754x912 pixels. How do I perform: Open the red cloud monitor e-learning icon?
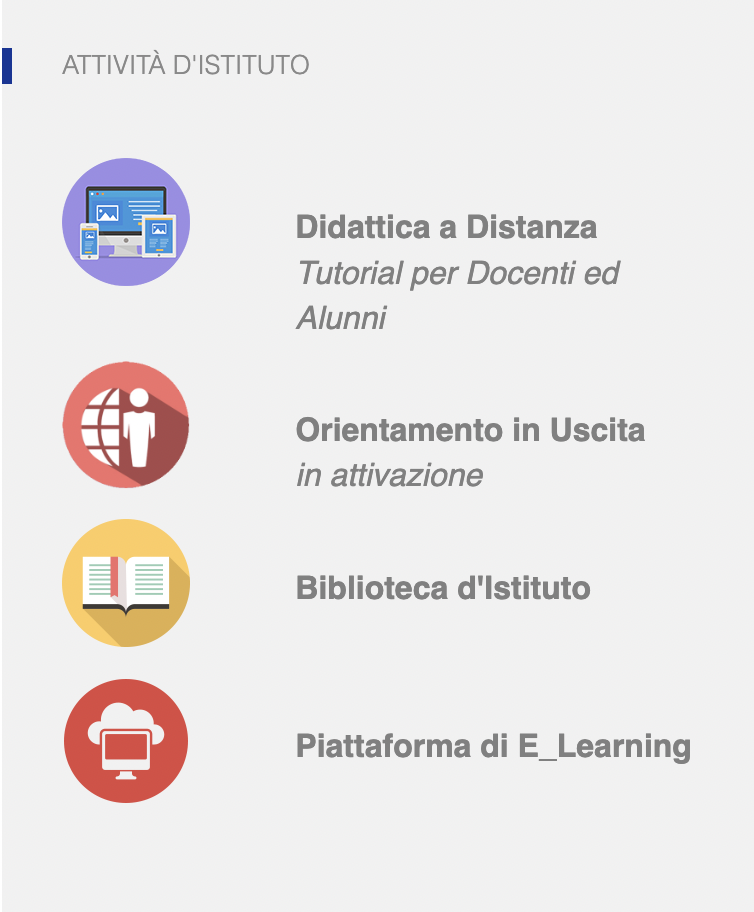(x=126, y=741)
